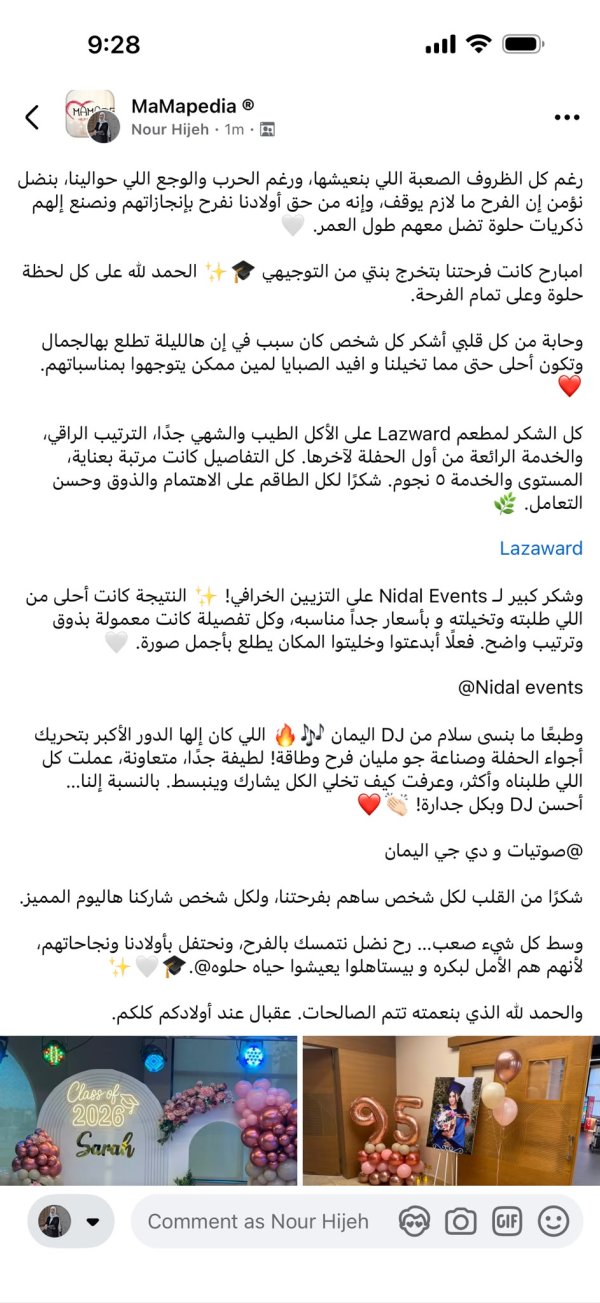
Task: Go back with the arrow icon
Action: [32, 117]
